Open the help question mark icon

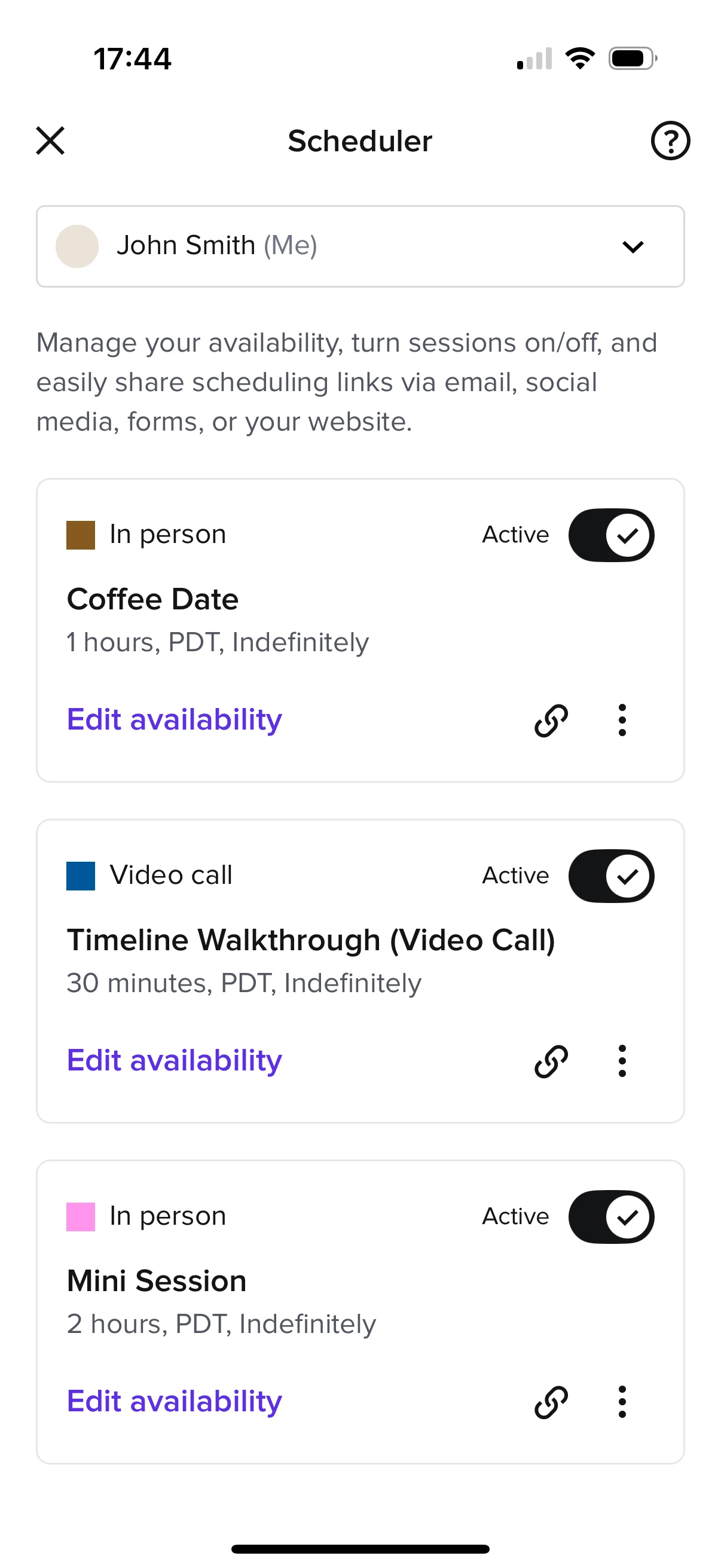pyautogui.click(x=670, y=141)
